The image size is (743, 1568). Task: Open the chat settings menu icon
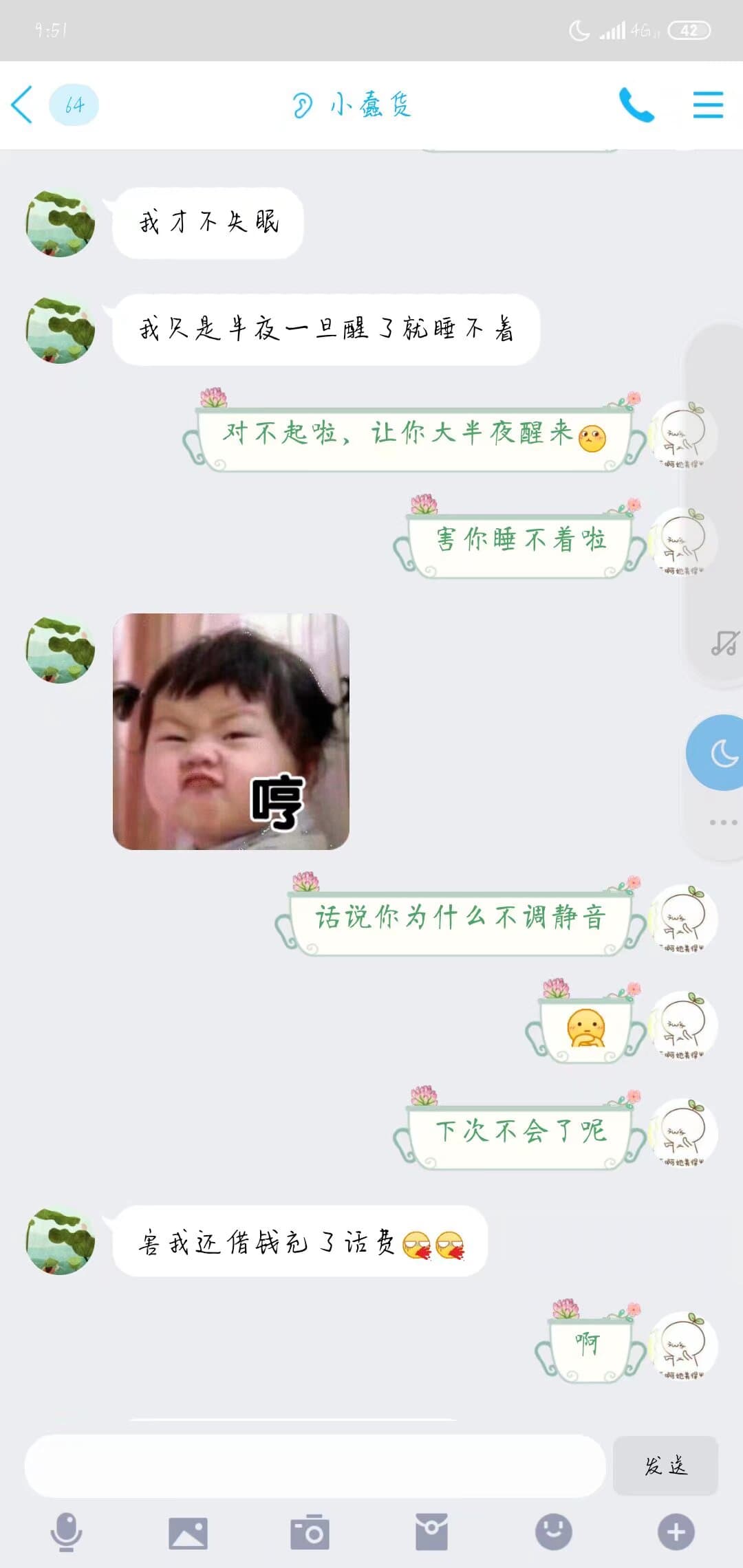click(708, 105)
